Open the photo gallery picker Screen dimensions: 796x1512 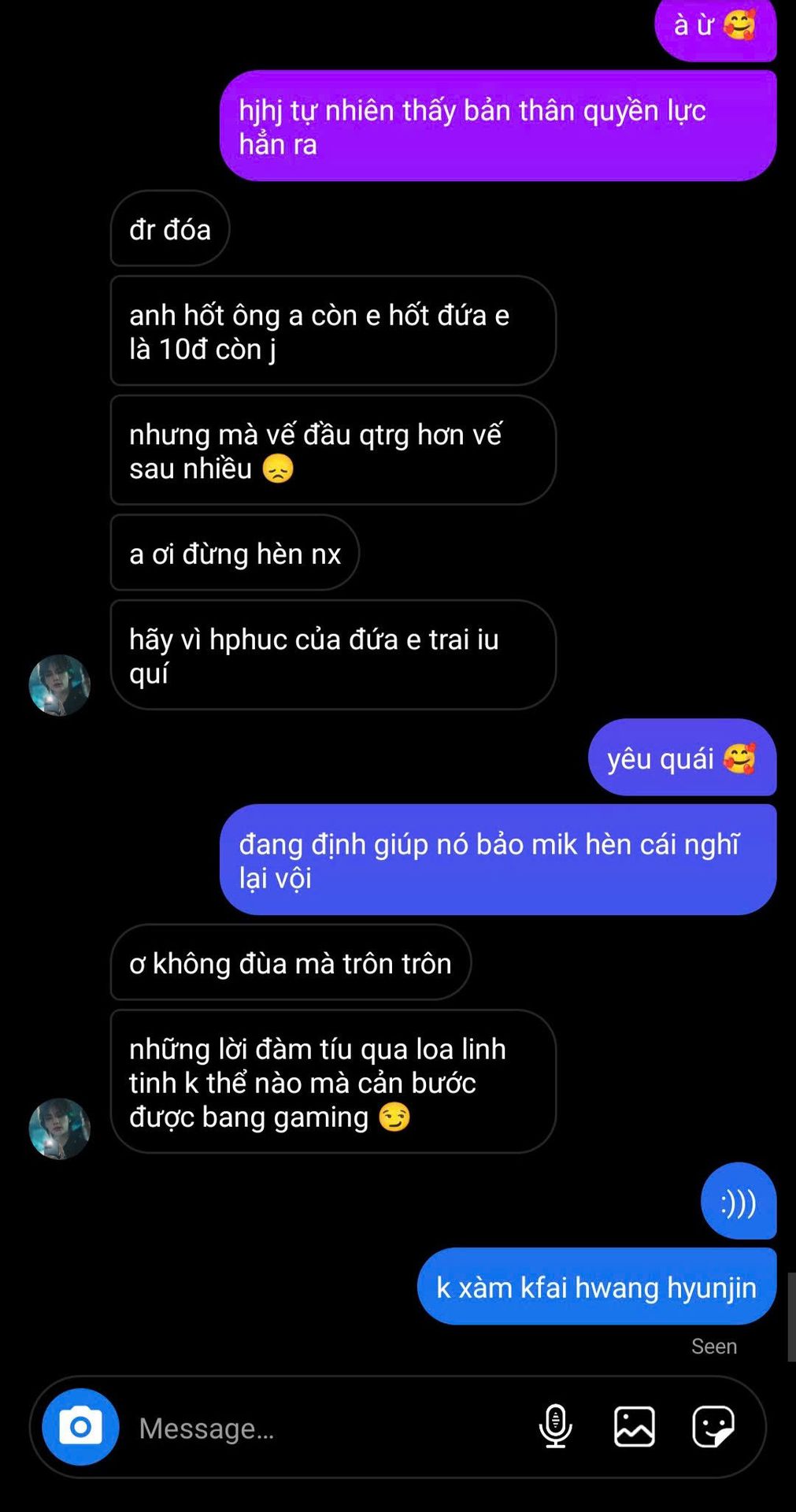634,1426
